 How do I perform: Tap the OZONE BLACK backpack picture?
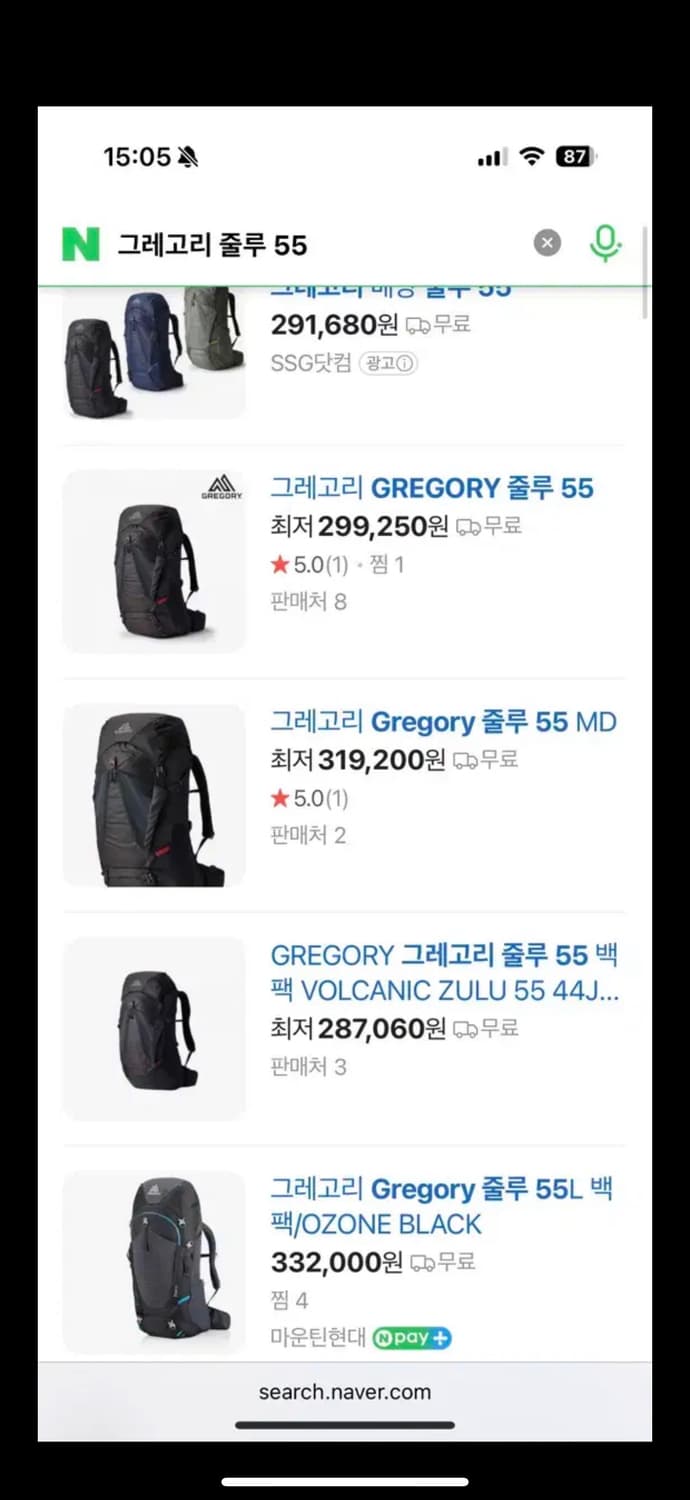[154, 1262]
